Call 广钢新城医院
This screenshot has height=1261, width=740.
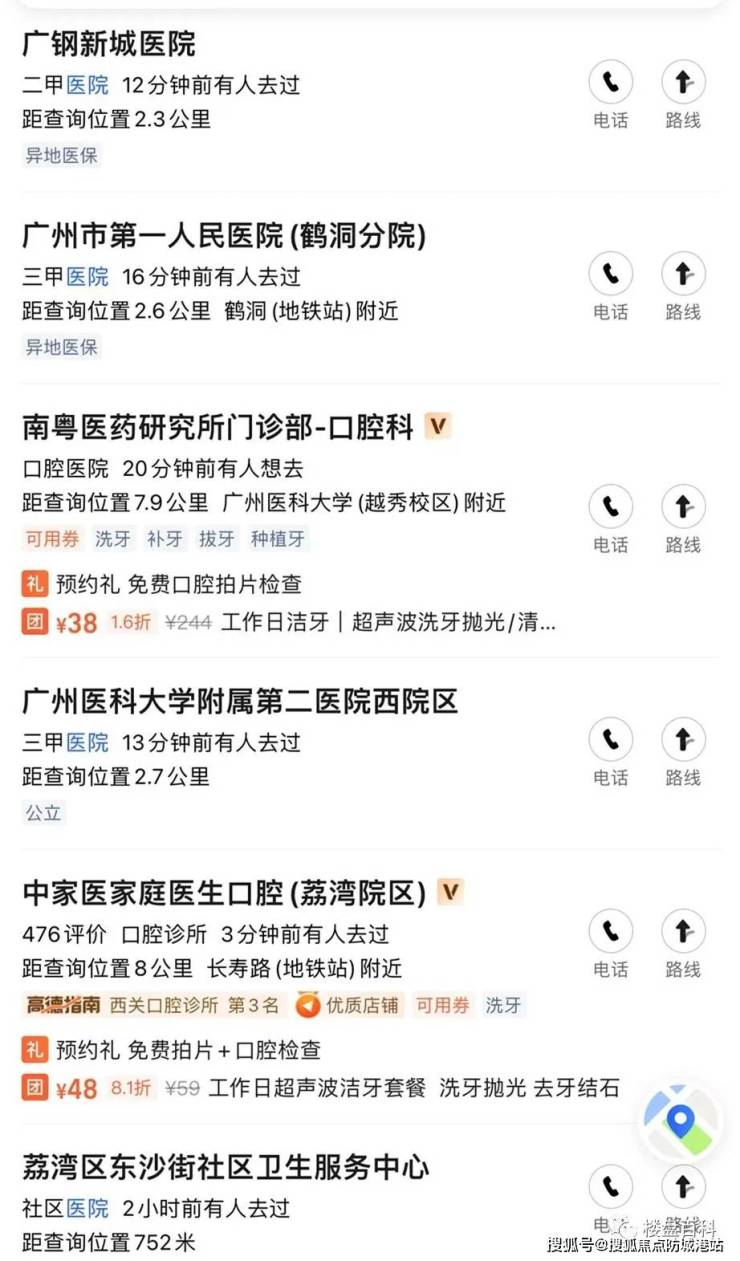click(610, 83)
